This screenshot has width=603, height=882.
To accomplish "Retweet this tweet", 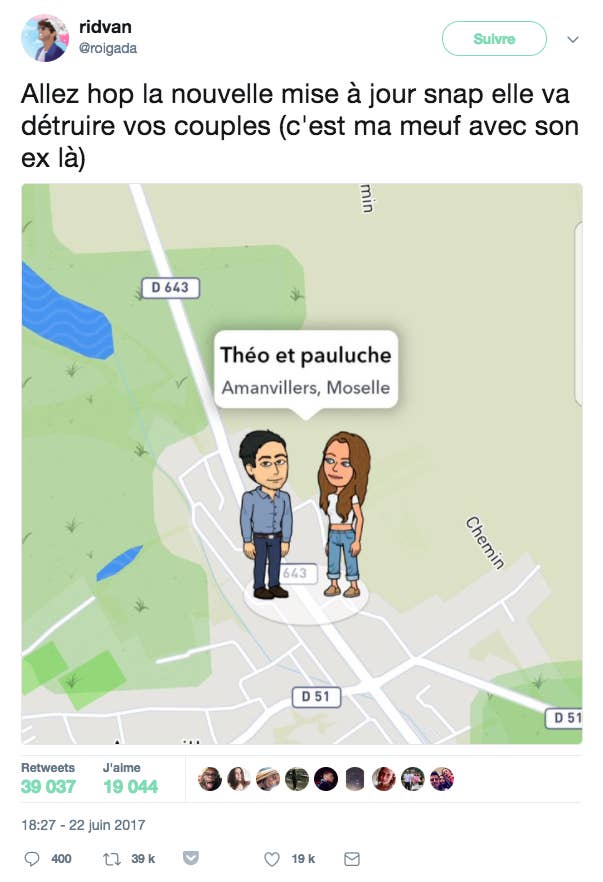I will coord(113,858).
